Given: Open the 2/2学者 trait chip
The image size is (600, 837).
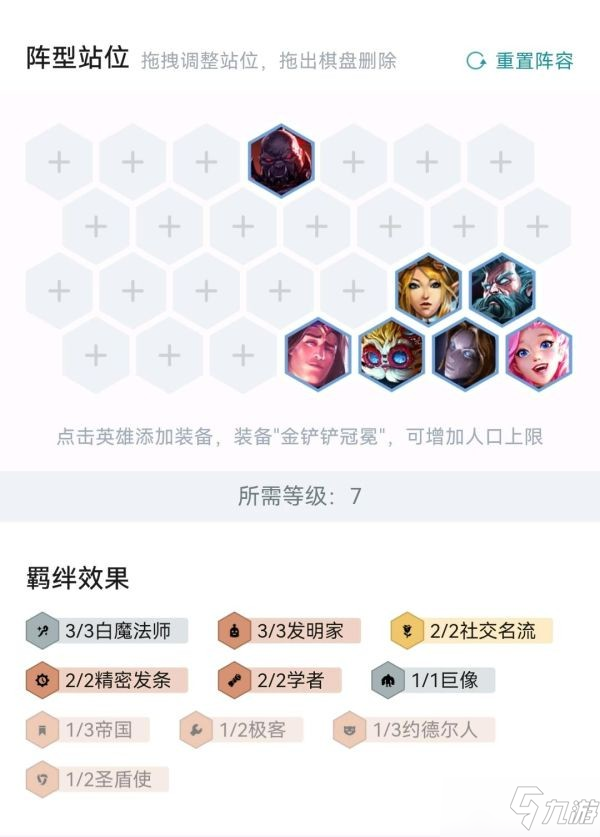Looking at the screenshot, I should tap(279, 680).
